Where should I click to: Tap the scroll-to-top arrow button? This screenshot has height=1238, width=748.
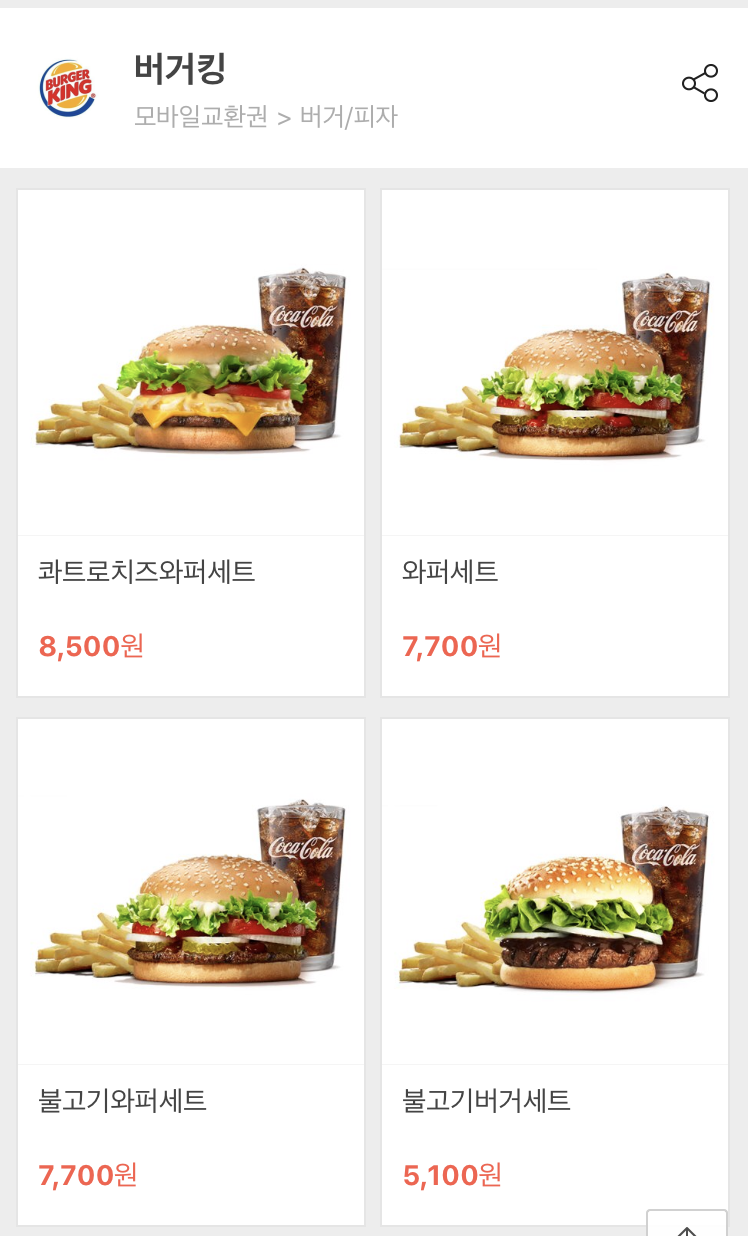coord(687,1227)
